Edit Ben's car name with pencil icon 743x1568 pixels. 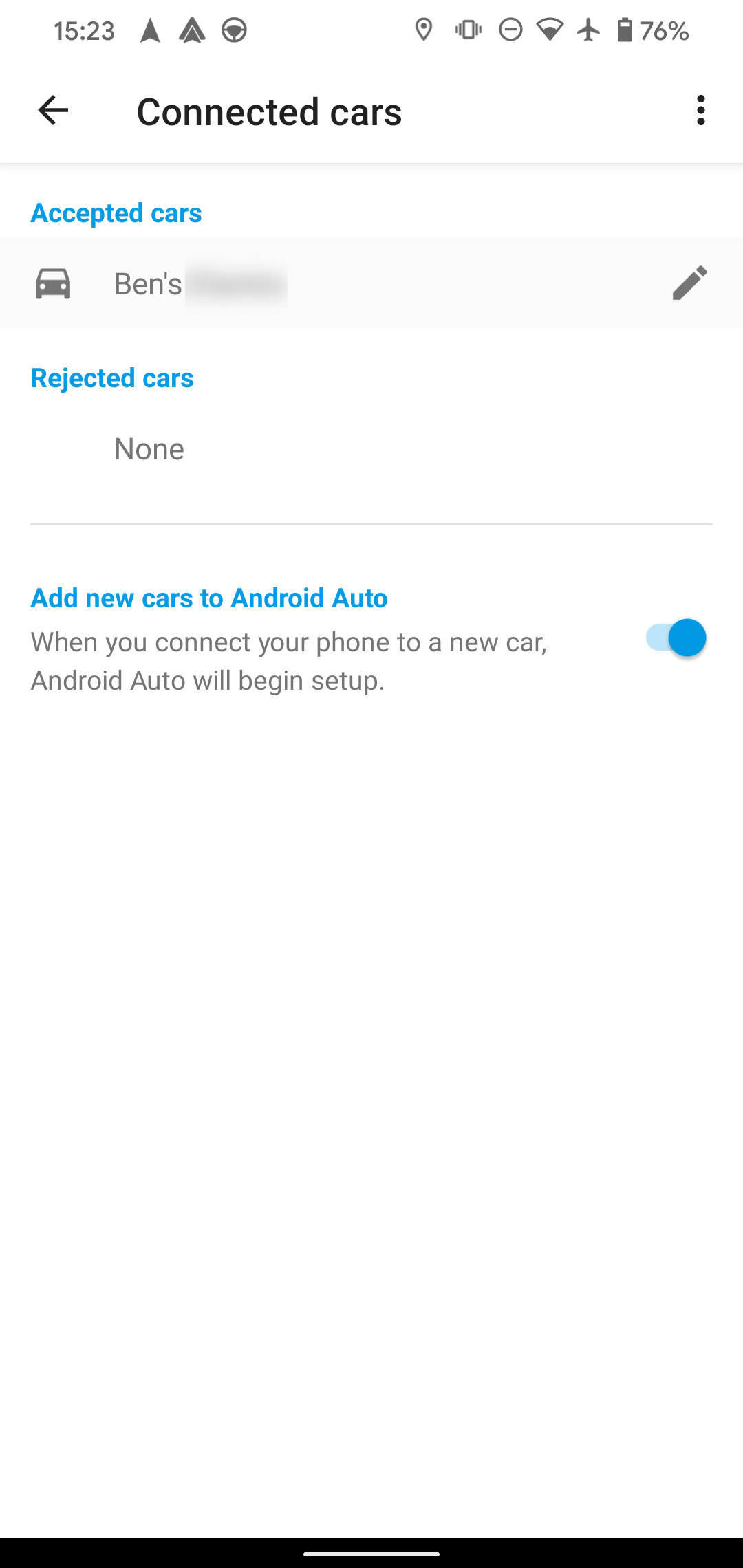click(689, 283)
